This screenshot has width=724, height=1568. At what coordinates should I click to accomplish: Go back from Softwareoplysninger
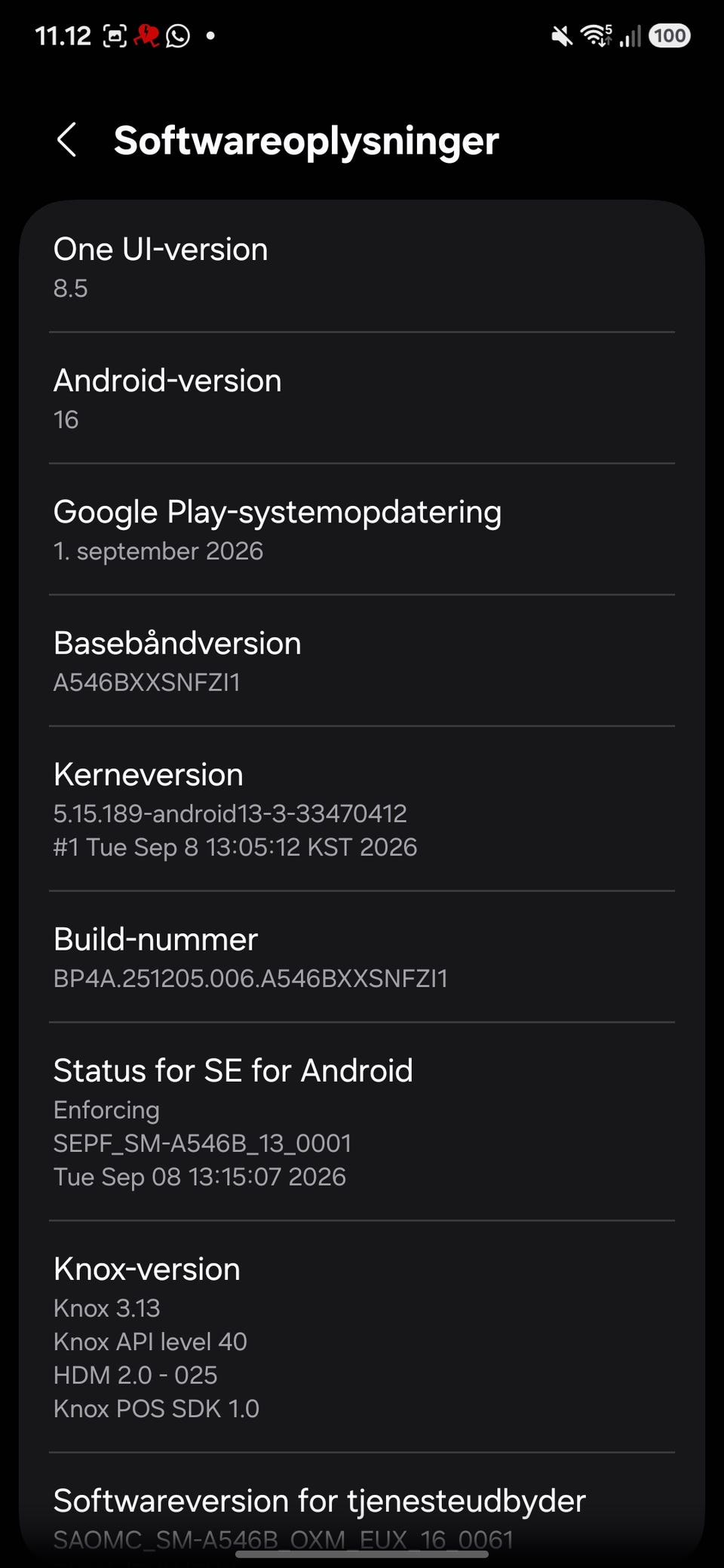tap(66, 140)
